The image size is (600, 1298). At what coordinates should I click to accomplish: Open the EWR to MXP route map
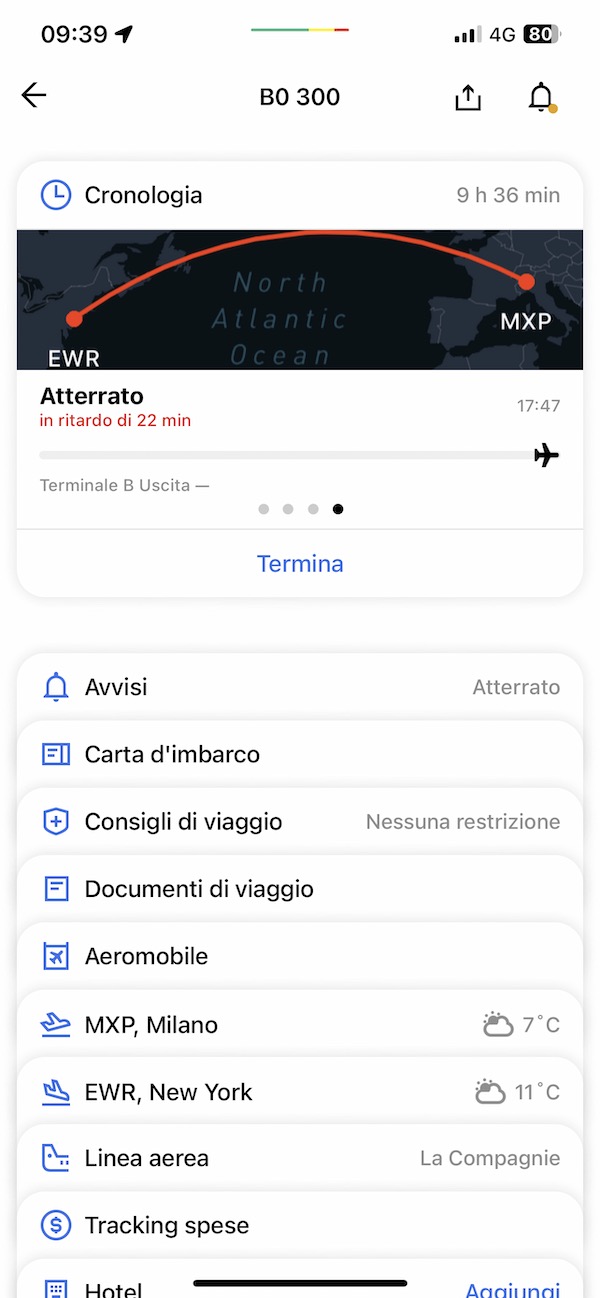pos(300,300)
